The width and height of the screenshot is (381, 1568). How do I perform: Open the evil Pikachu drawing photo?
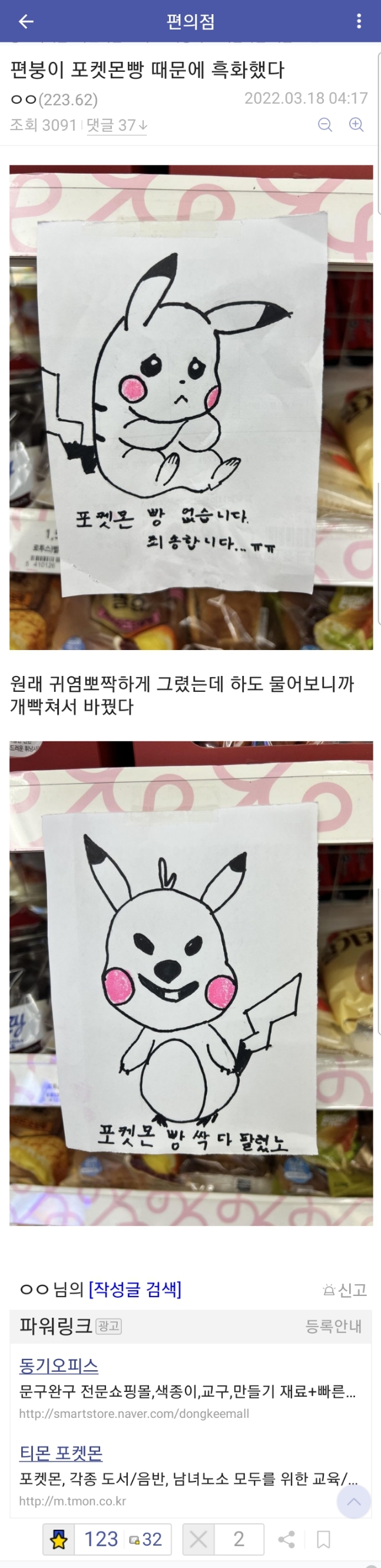click(191, 983)
